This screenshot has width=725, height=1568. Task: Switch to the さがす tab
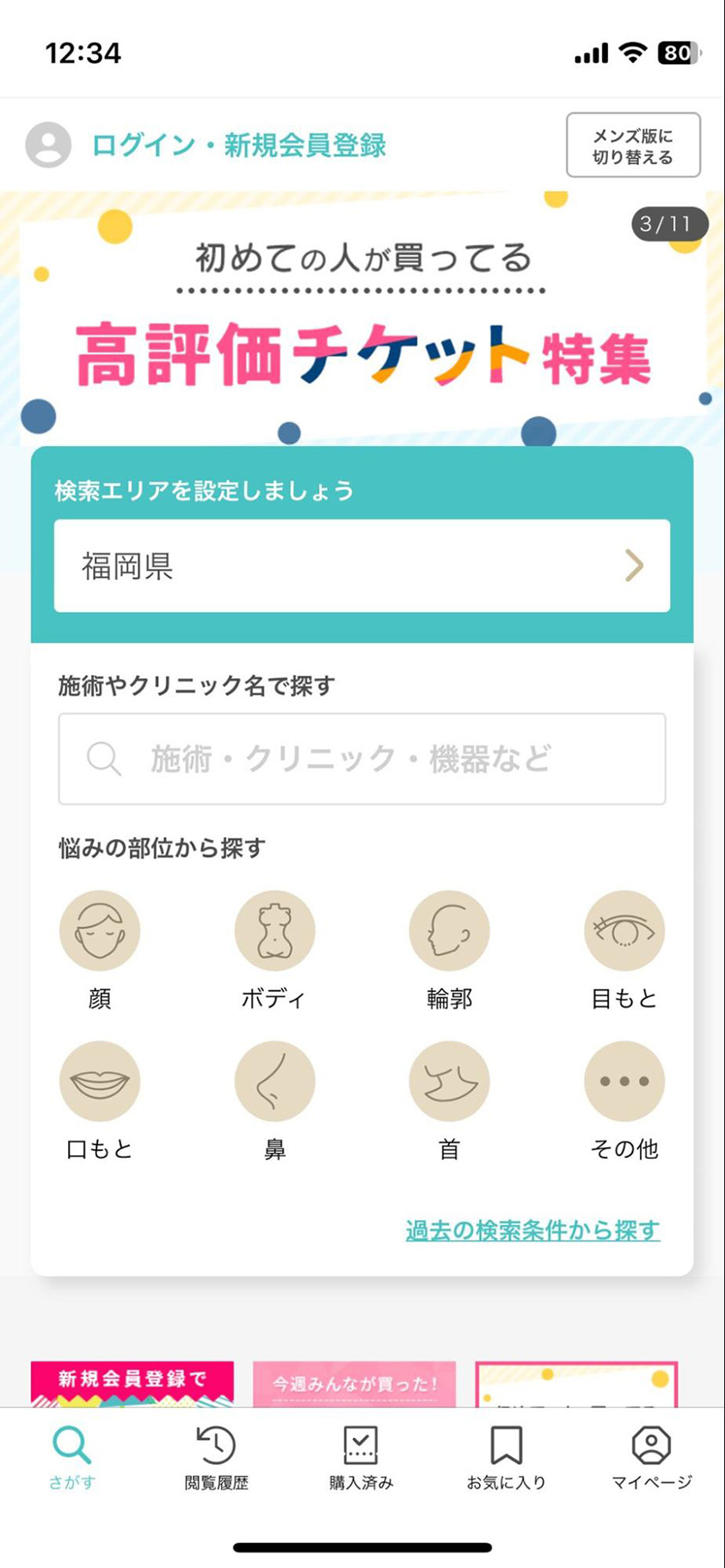[72, 1456]
